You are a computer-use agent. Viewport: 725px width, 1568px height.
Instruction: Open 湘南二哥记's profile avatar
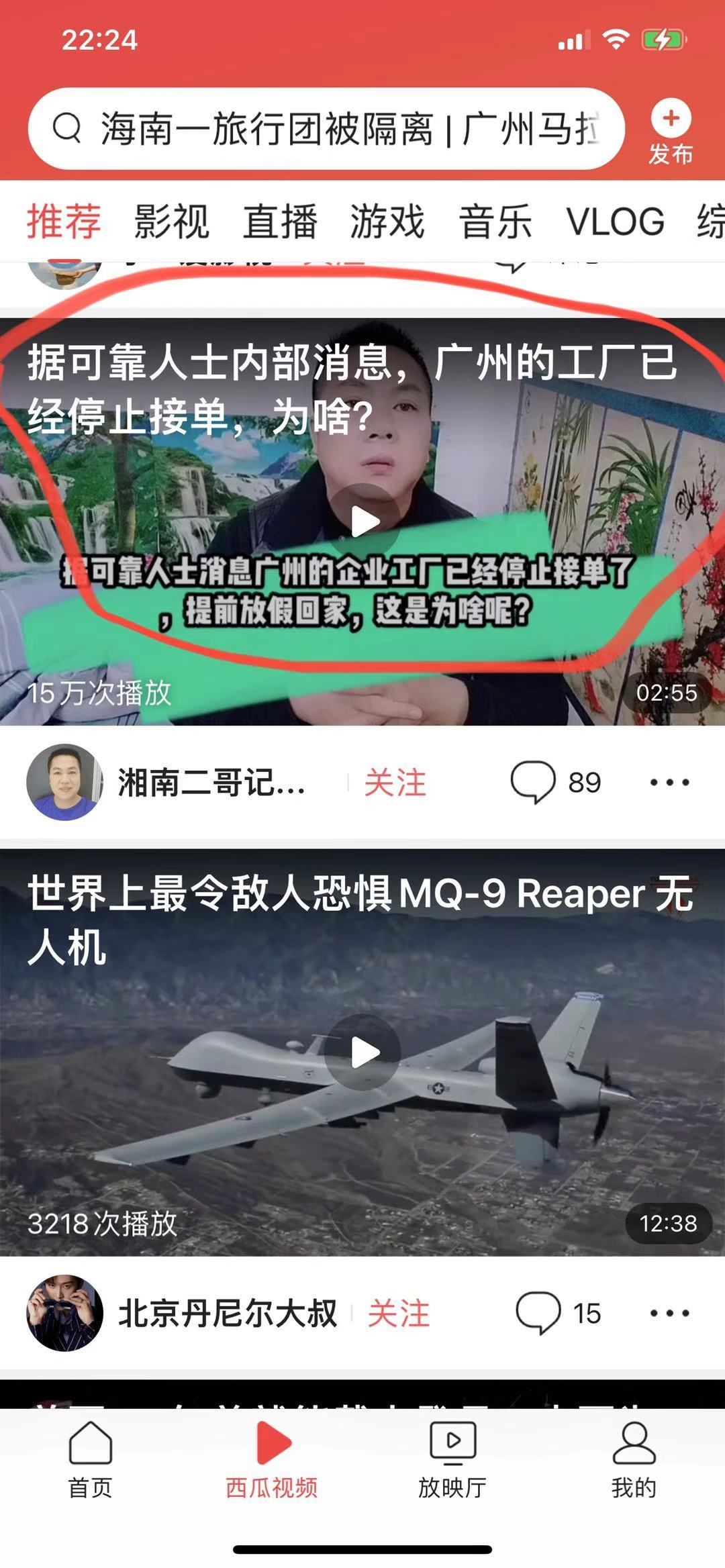coord(64,782)
